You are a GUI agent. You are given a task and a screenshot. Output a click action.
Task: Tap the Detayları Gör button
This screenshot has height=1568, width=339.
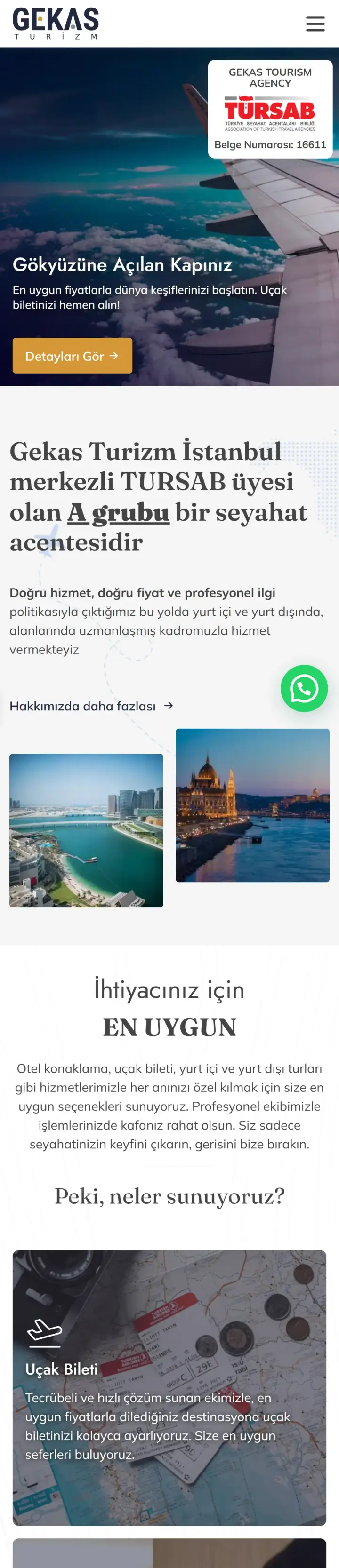(72, 356)
